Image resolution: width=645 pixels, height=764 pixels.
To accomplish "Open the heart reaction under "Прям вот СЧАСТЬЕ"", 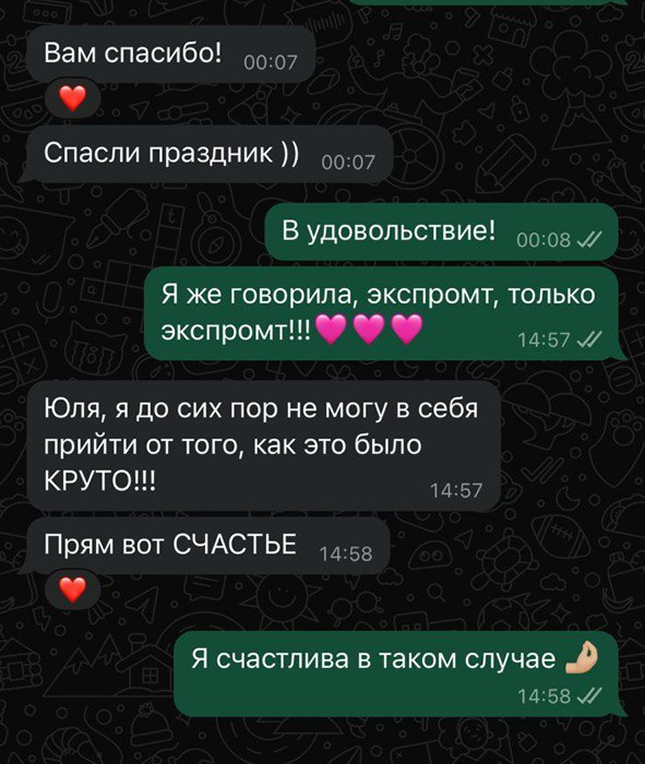I will [x=71, y=590].
